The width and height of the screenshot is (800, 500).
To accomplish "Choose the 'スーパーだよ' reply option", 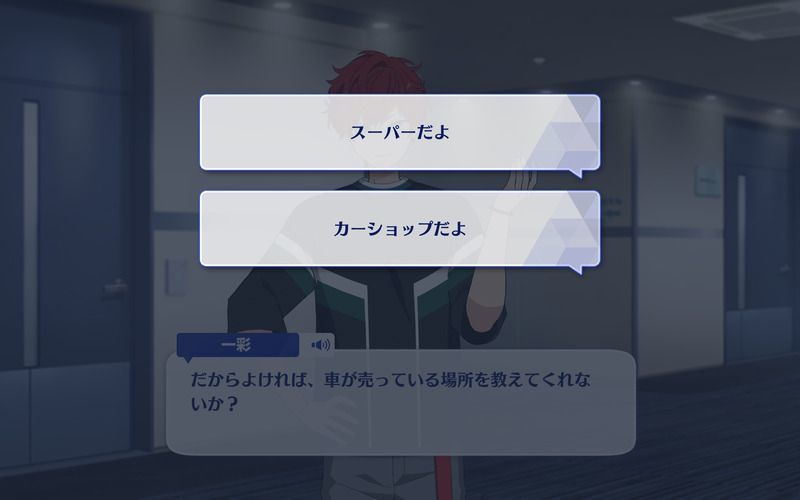I will [399, 132].
